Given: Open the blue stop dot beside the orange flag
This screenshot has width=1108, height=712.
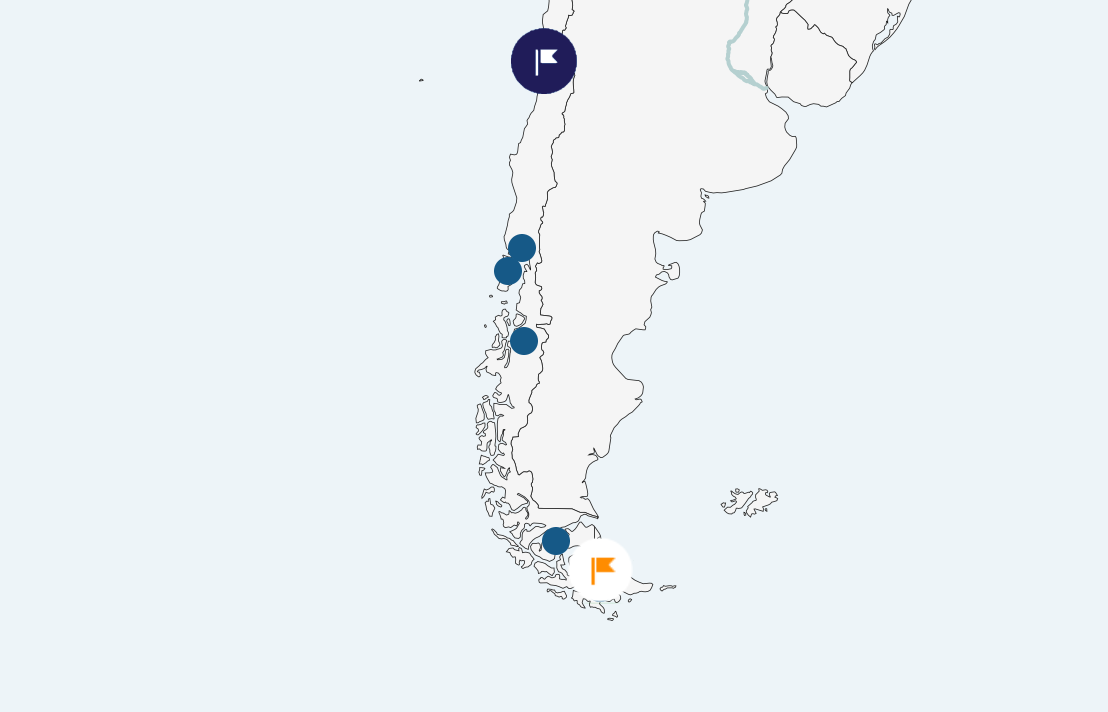Looking at the screenshot, I should point(556,541).
